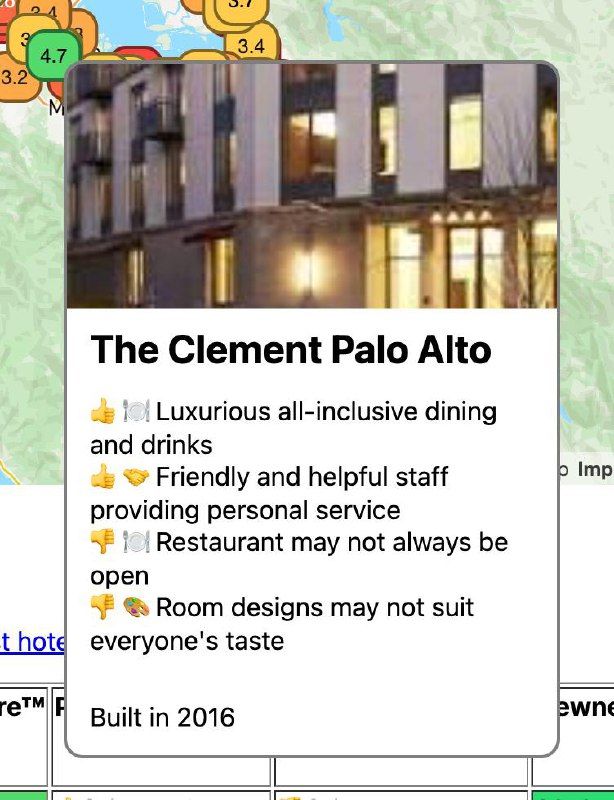Image resolution: width=614 pixels, height=800 pixels.
Task: Open The Clement Palo Alto hotel card
Action: (x=291, y=350)
